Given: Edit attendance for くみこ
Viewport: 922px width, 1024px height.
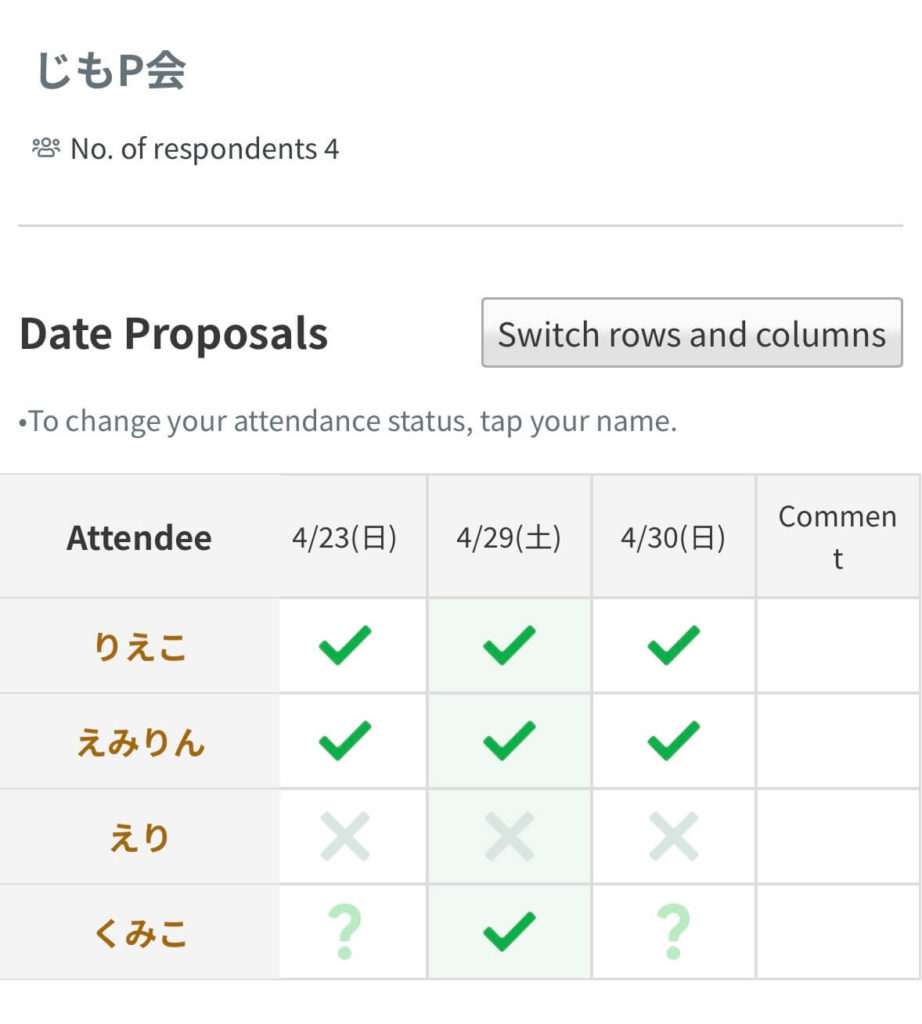Looking at the screenshot, I should pyautogui.click(x=140, y=933).
